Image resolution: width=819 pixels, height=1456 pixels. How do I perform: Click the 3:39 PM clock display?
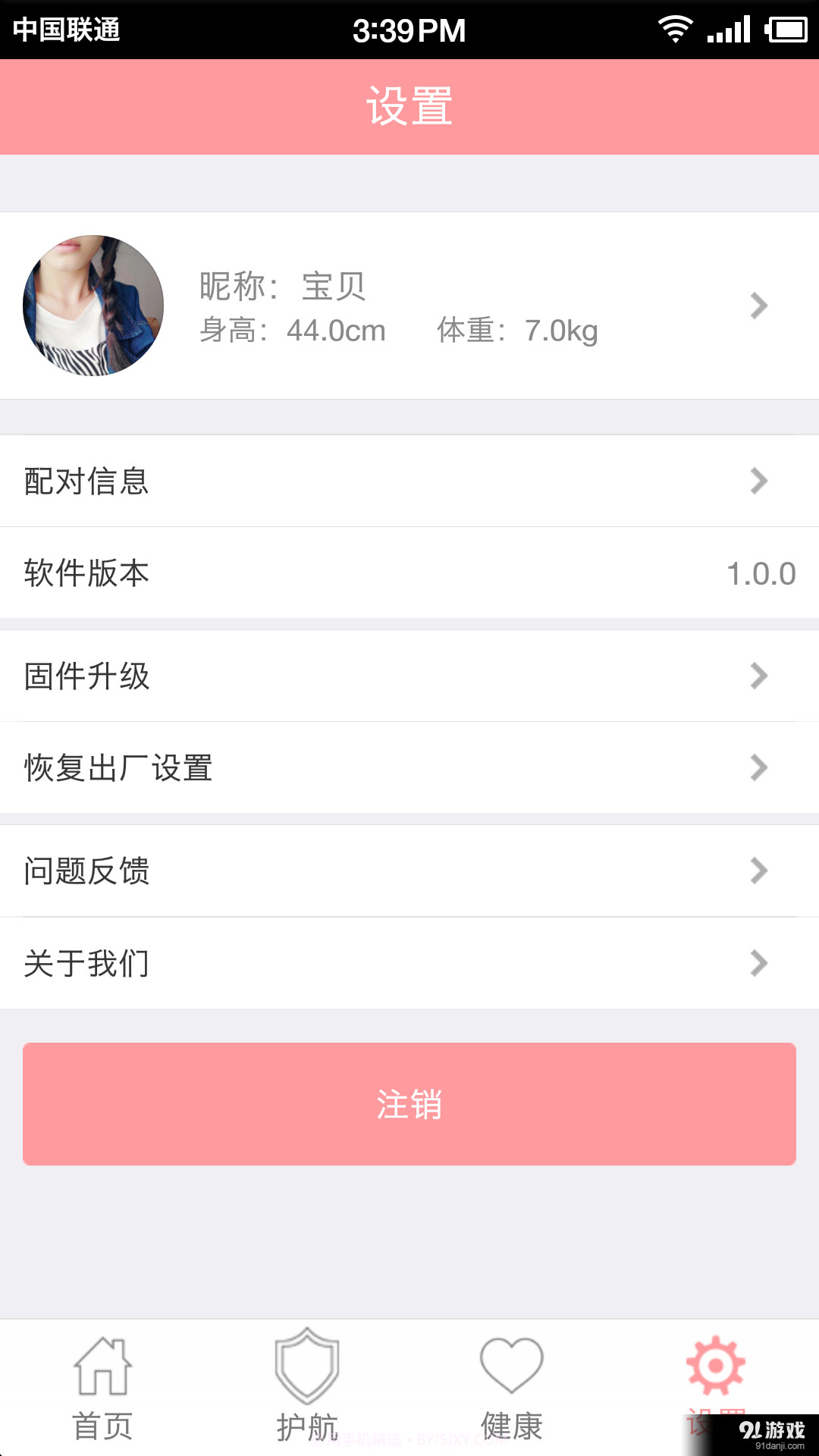click(x=409, y=30)
